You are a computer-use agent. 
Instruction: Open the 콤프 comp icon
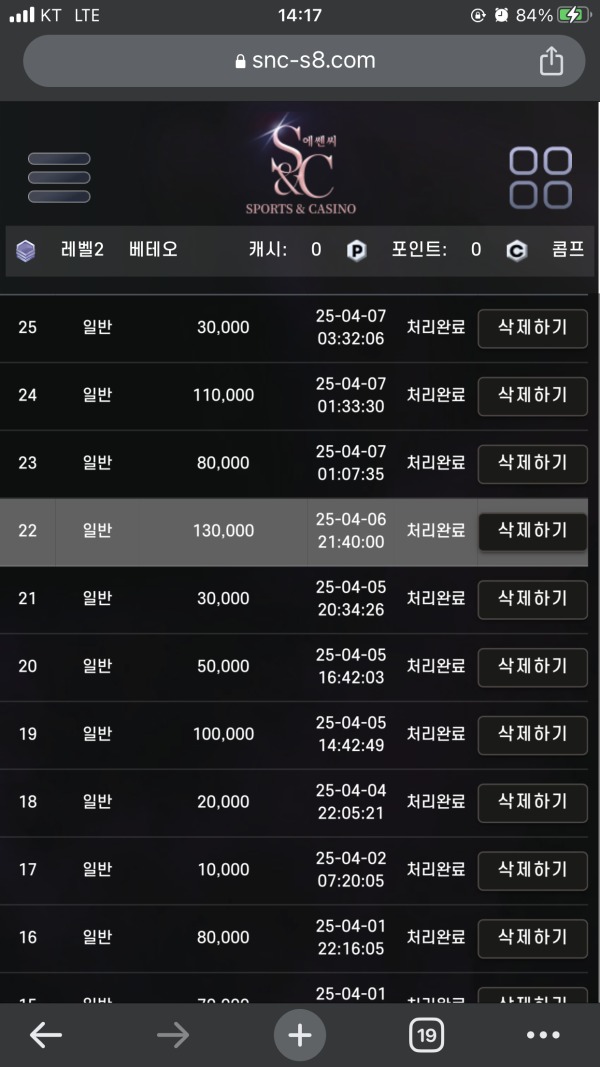pyautogui.click(x=516, y=251)
